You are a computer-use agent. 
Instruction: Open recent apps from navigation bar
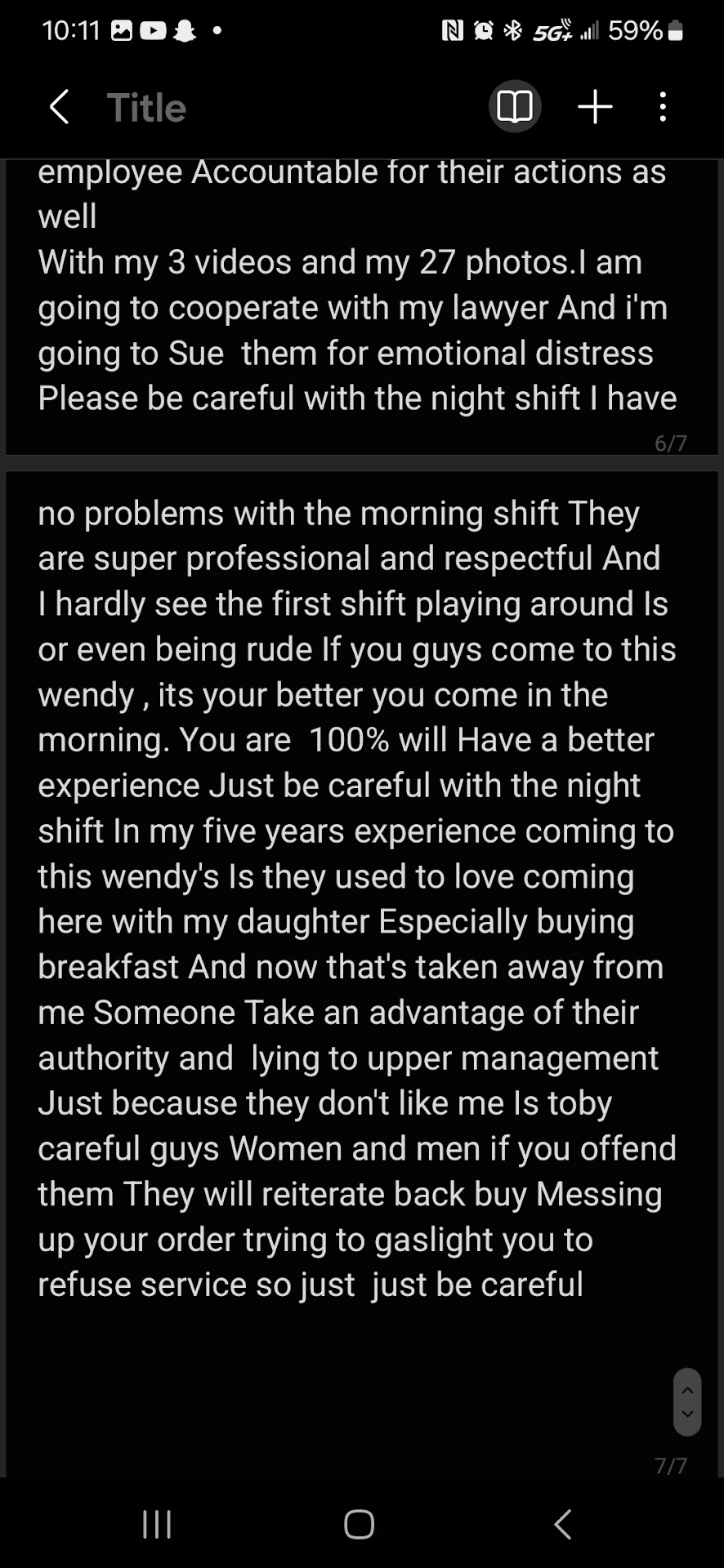tap(157, 1524)
